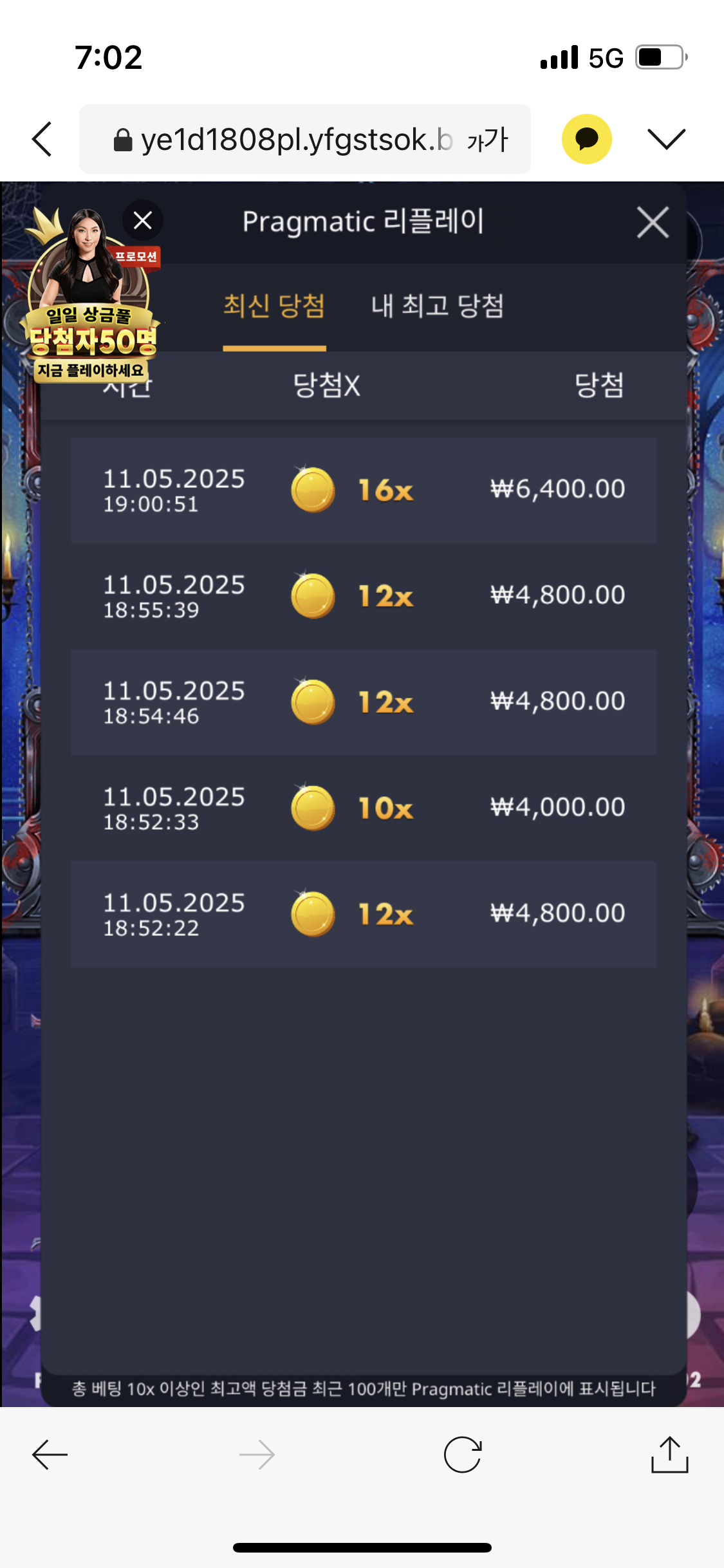
Task: Navigate back with the bottom left arrow
Action: (x=50, y=1454)
